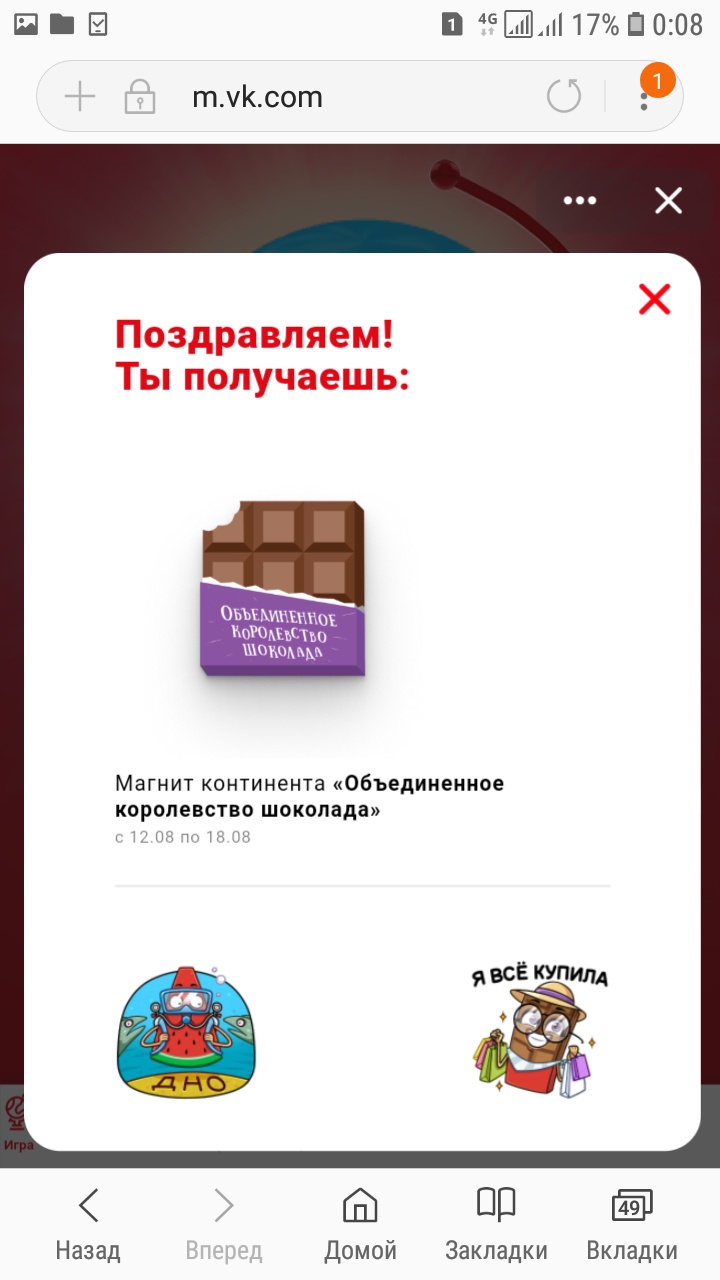Close the mini app with white X
This screenshot has width=720, height=1280.
coord(668,201)
